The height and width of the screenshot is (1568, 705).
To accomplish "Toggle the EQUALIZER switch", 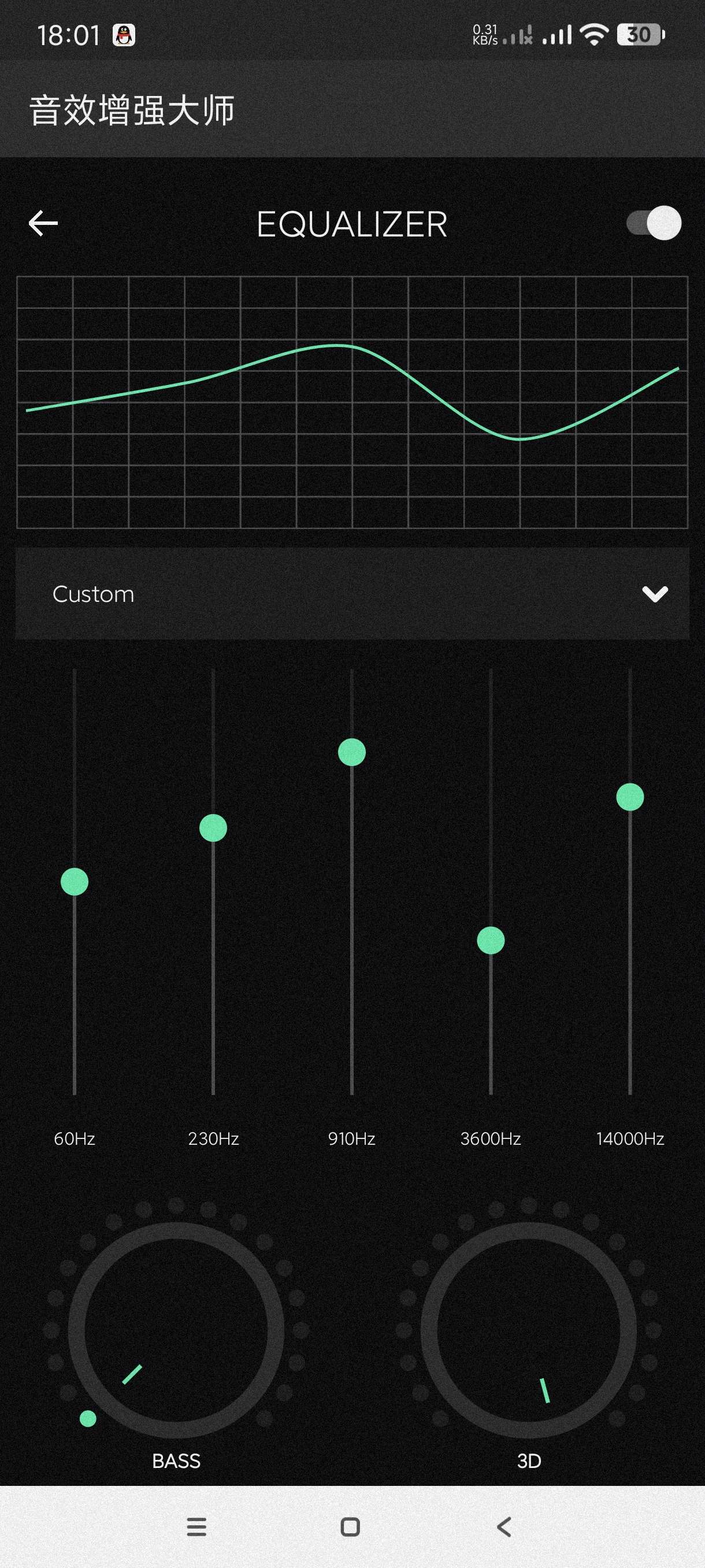I will (654, 223).
